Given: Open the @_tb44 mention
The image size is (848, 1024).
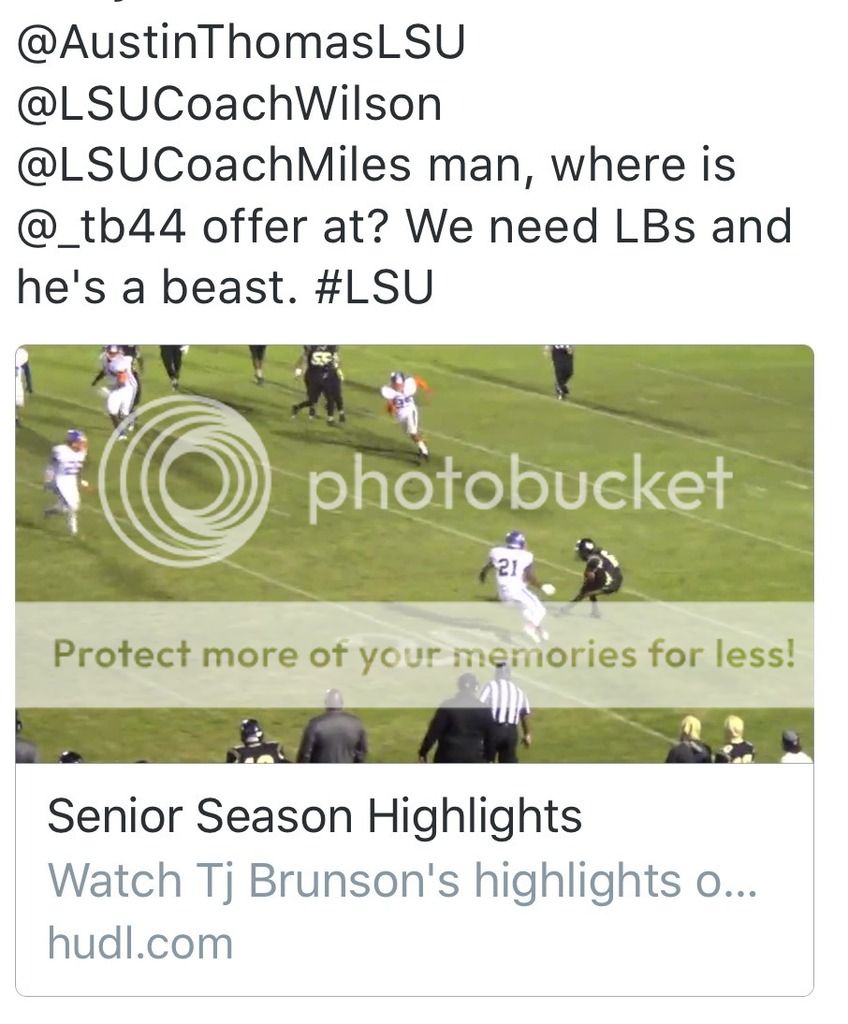Looking at the screenshot, I should 101,227.
